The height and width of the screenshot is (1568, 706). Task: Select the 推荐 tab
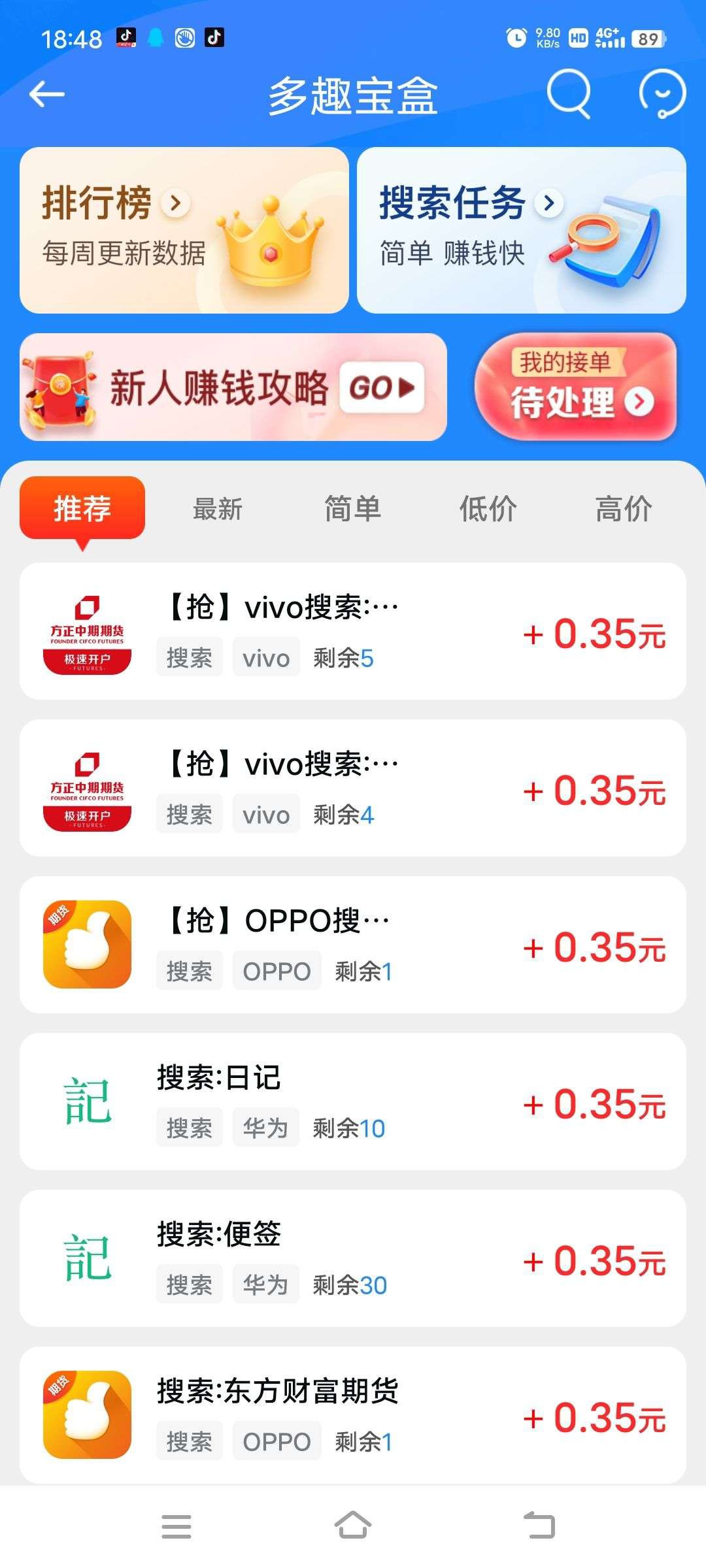pos(82,508)
